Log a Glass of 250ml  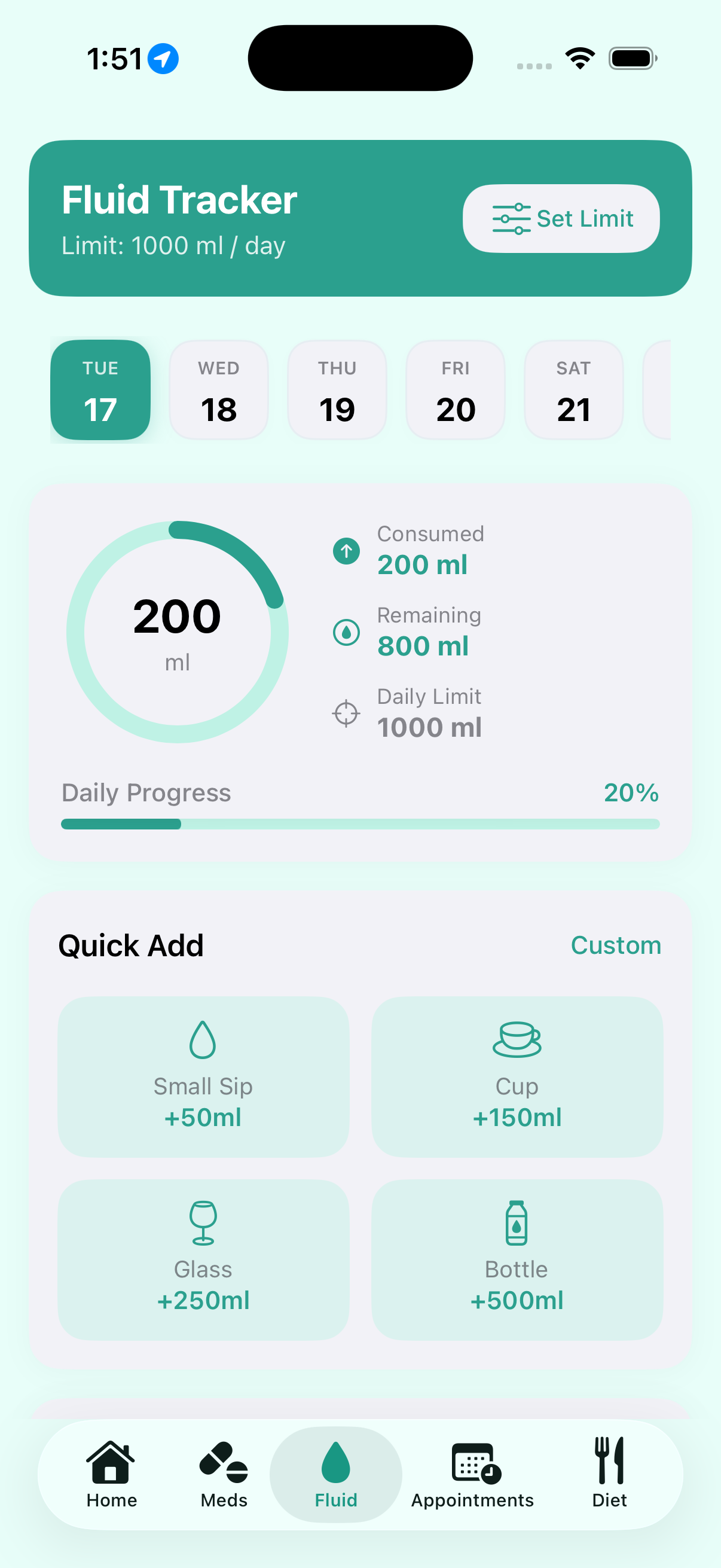203,1259
